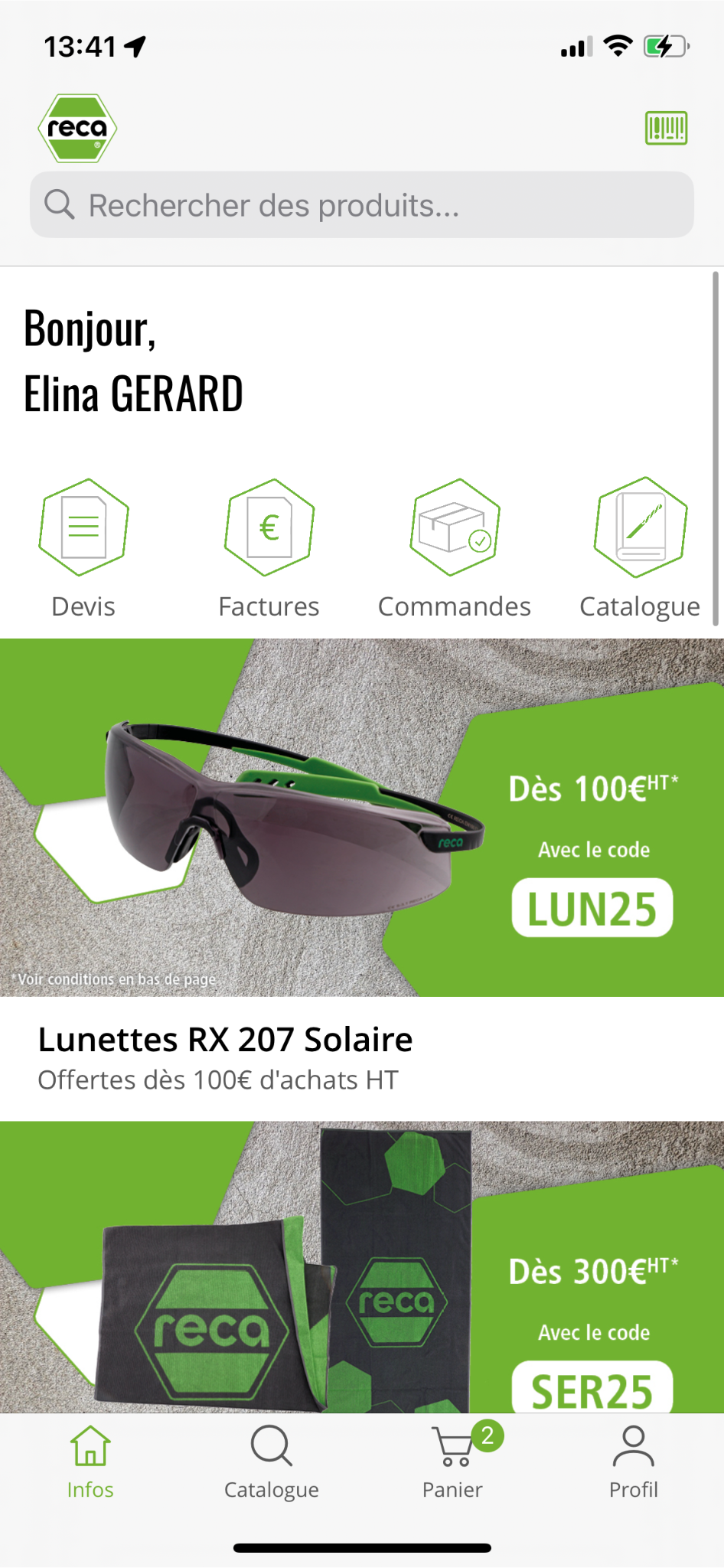Open the barcode scanner icon

666,128
